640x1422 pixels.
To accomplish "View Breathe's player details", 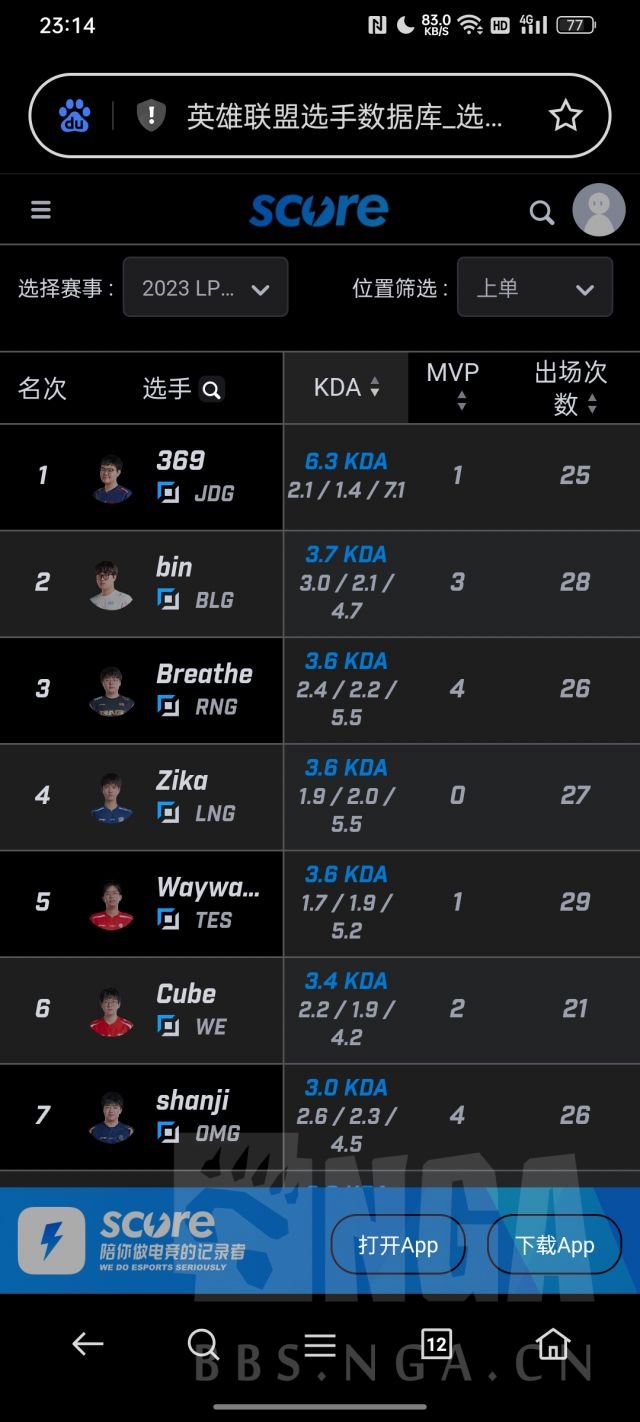I will point(204,674).
